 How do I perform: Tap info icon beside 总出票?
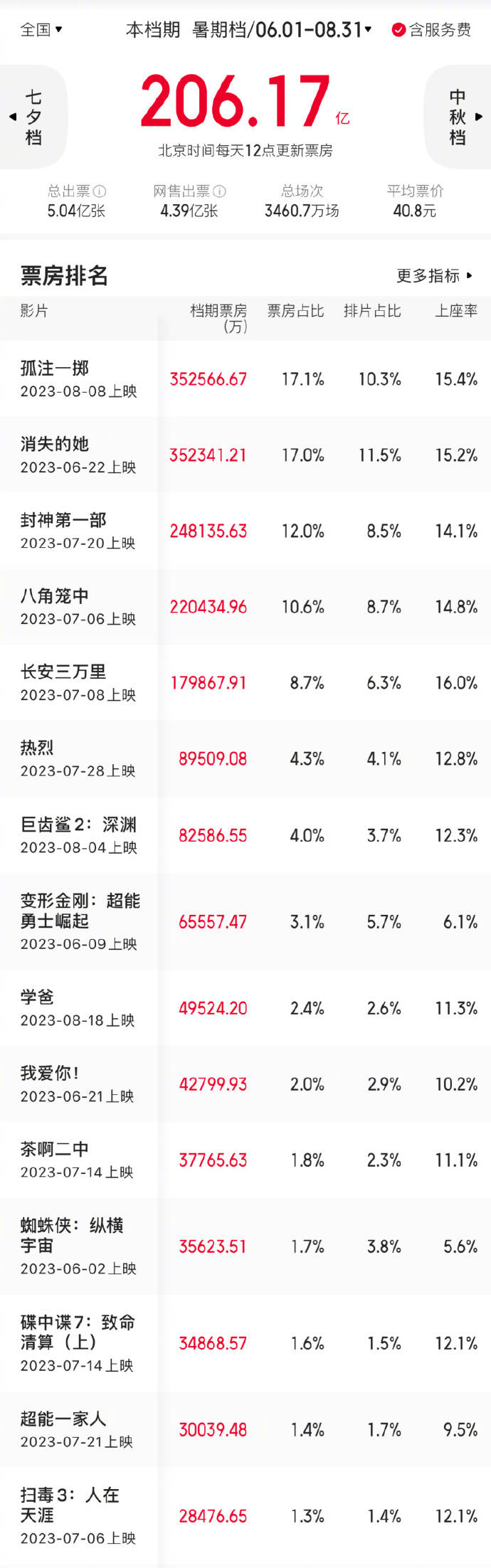tap(100, 191)
